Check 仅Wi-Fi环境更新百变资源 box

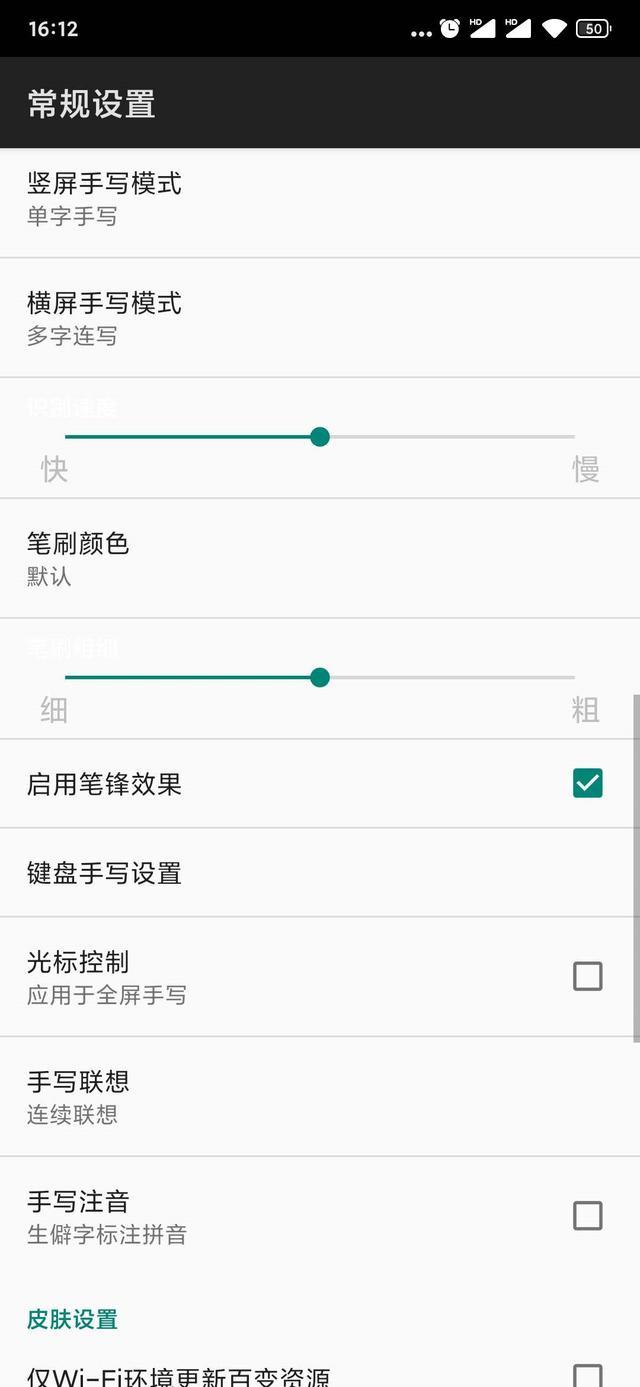tap(588, 1375)
